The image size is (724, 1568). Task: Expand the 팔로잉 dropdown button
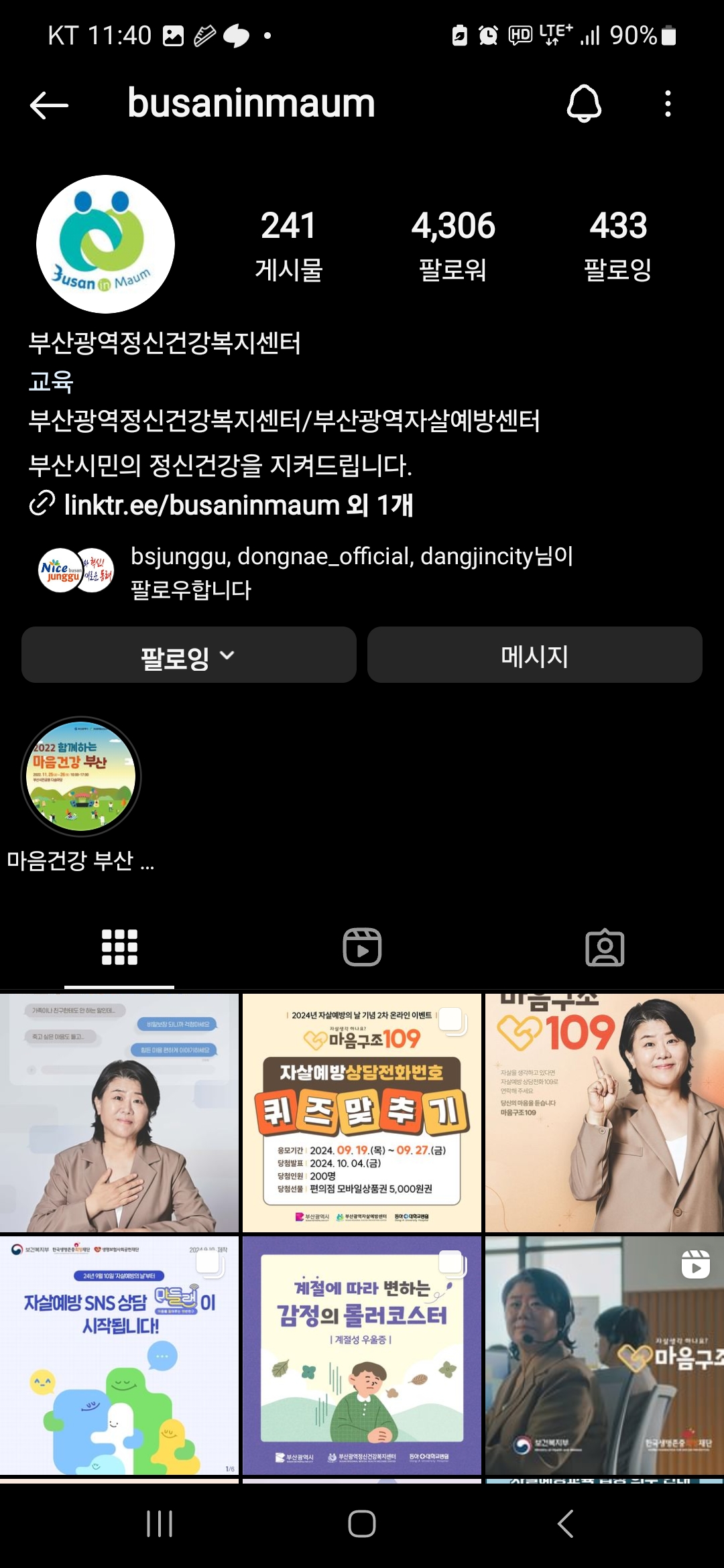[x=188, y=655]
